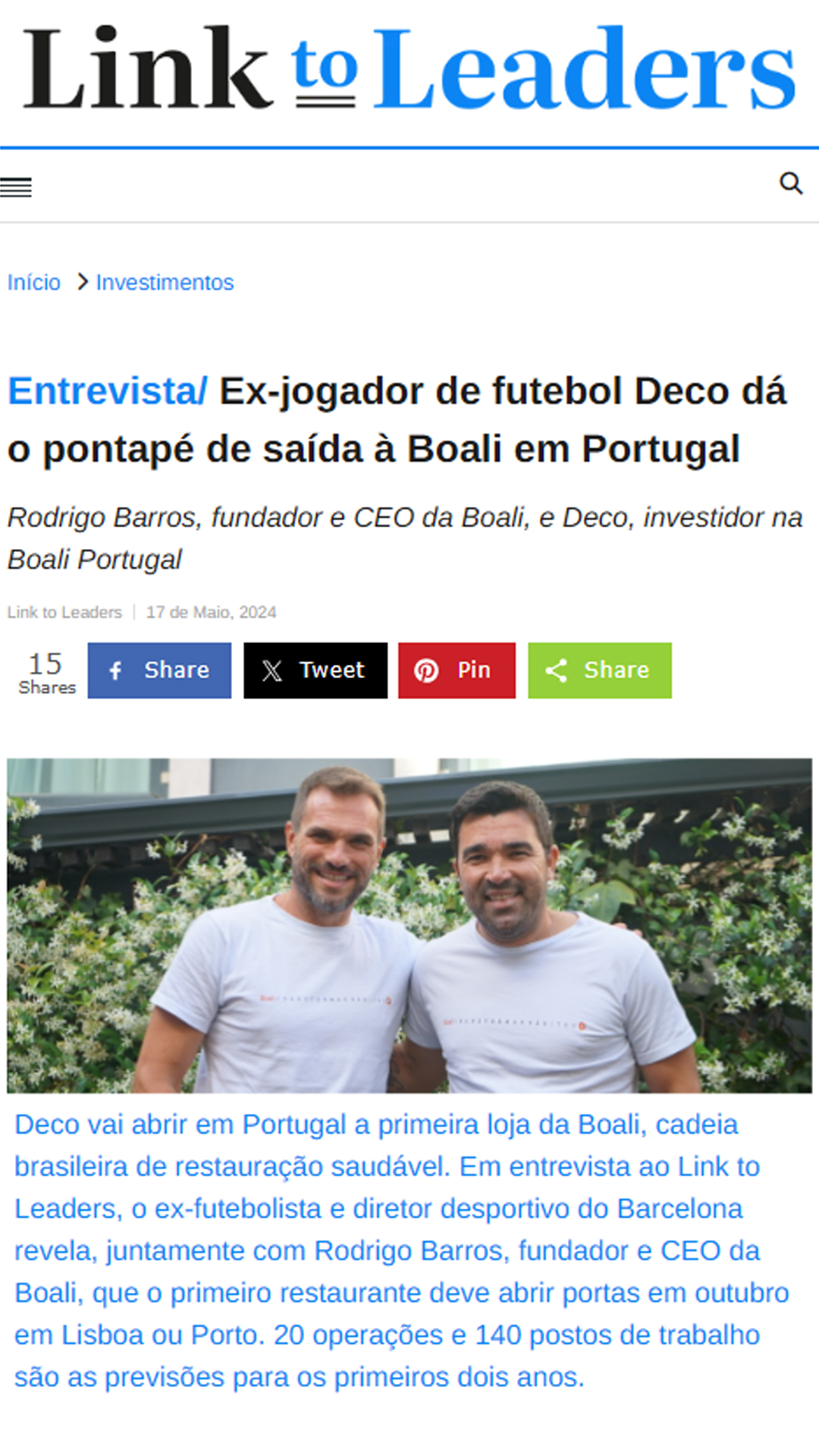Open the search magnifier icon
Viewport: 819px width, 1456px height.
(791, 184)
